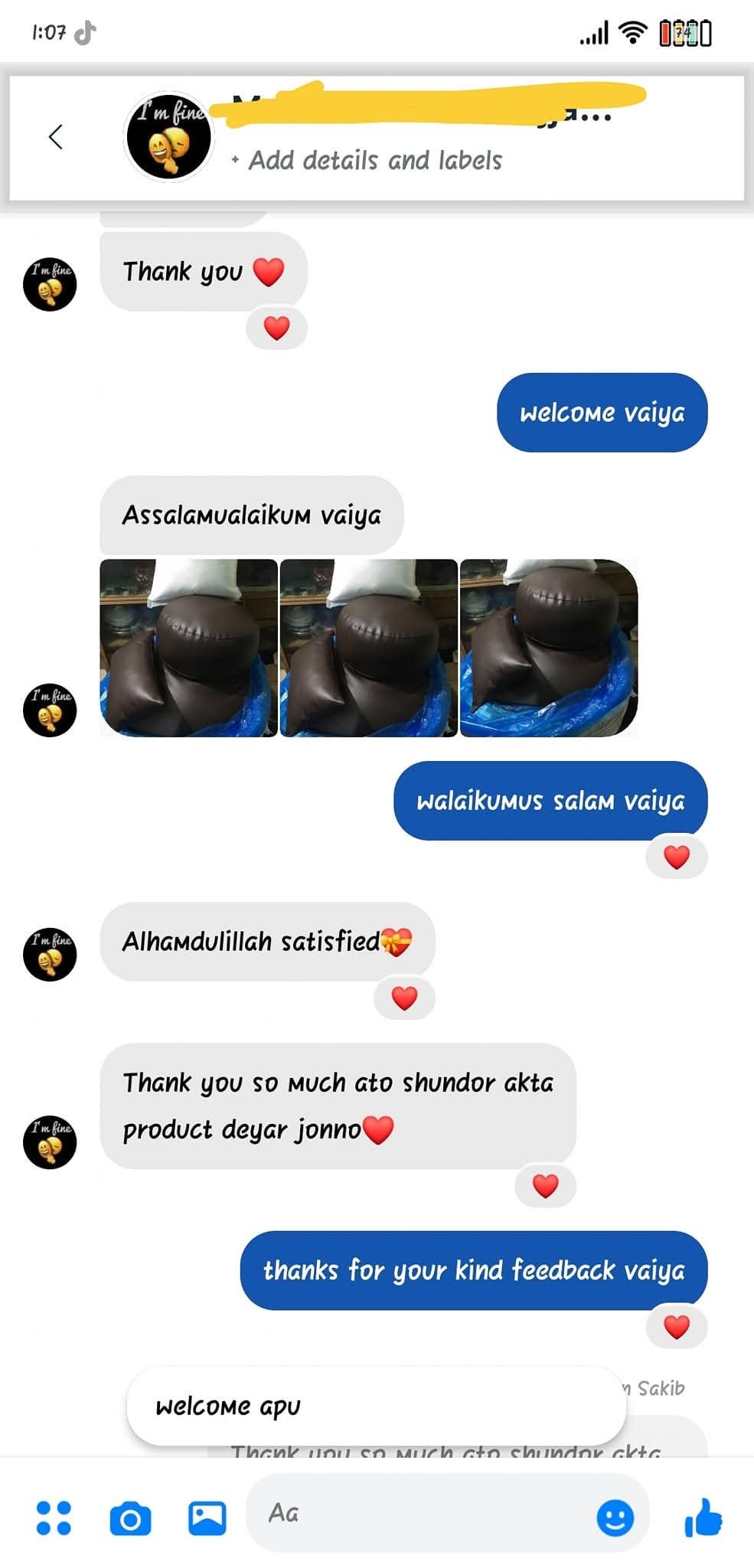View heart reaction on kind feedback message
Screen dimensions: 754x1568
(x=676, y=1326)
